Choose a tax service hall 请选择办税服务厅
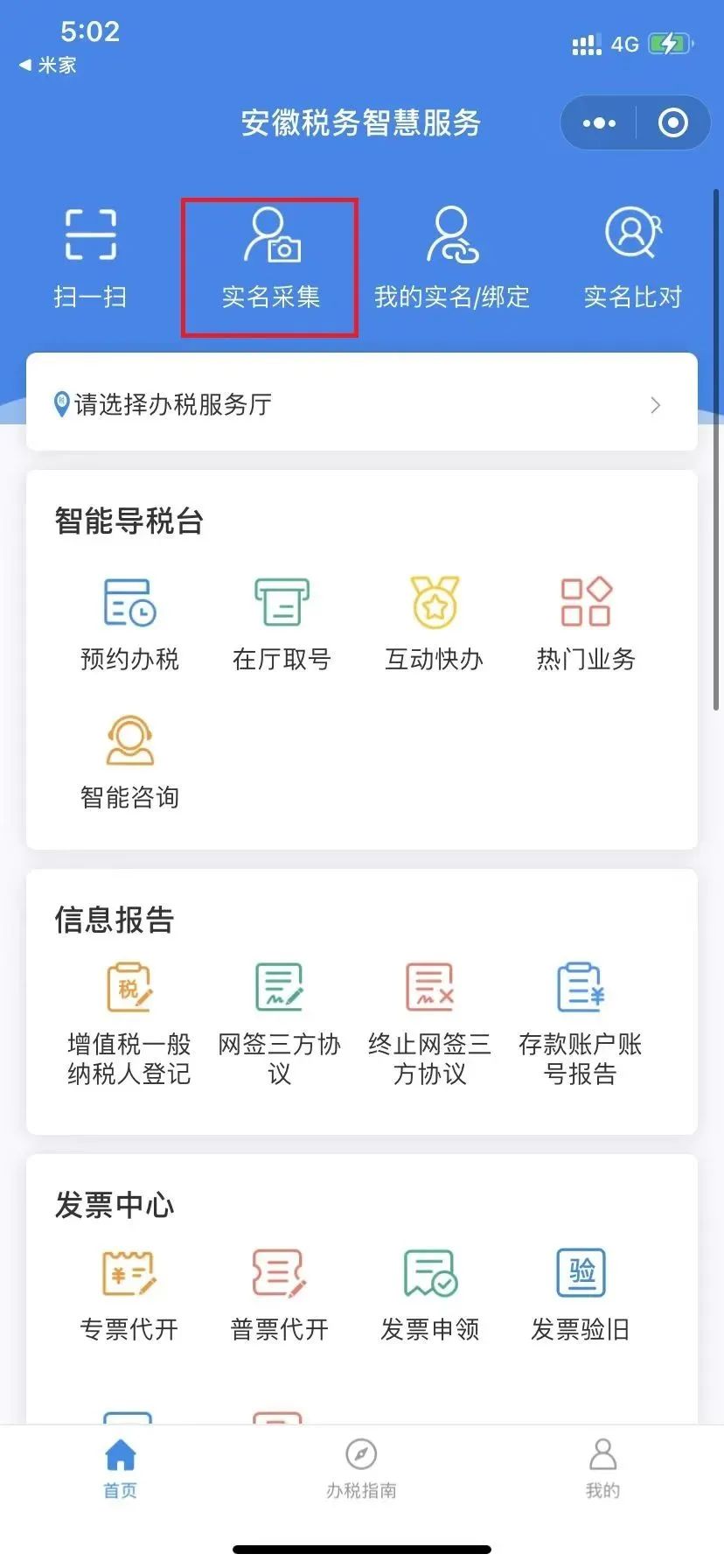Image resolution: width=724 pixels, height=1568 pixels. [362, 402]
